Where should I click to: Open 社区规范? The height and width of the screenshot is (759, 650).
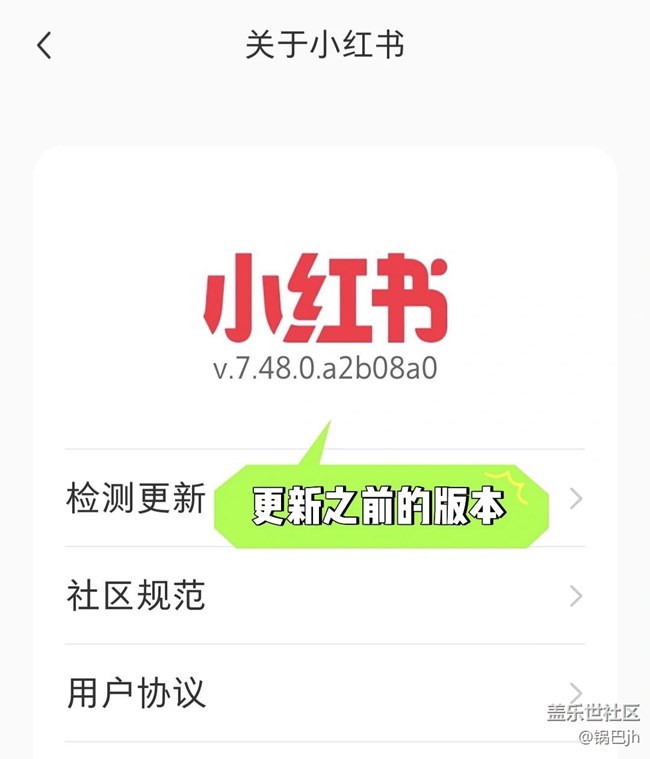(x=136, y=596)
